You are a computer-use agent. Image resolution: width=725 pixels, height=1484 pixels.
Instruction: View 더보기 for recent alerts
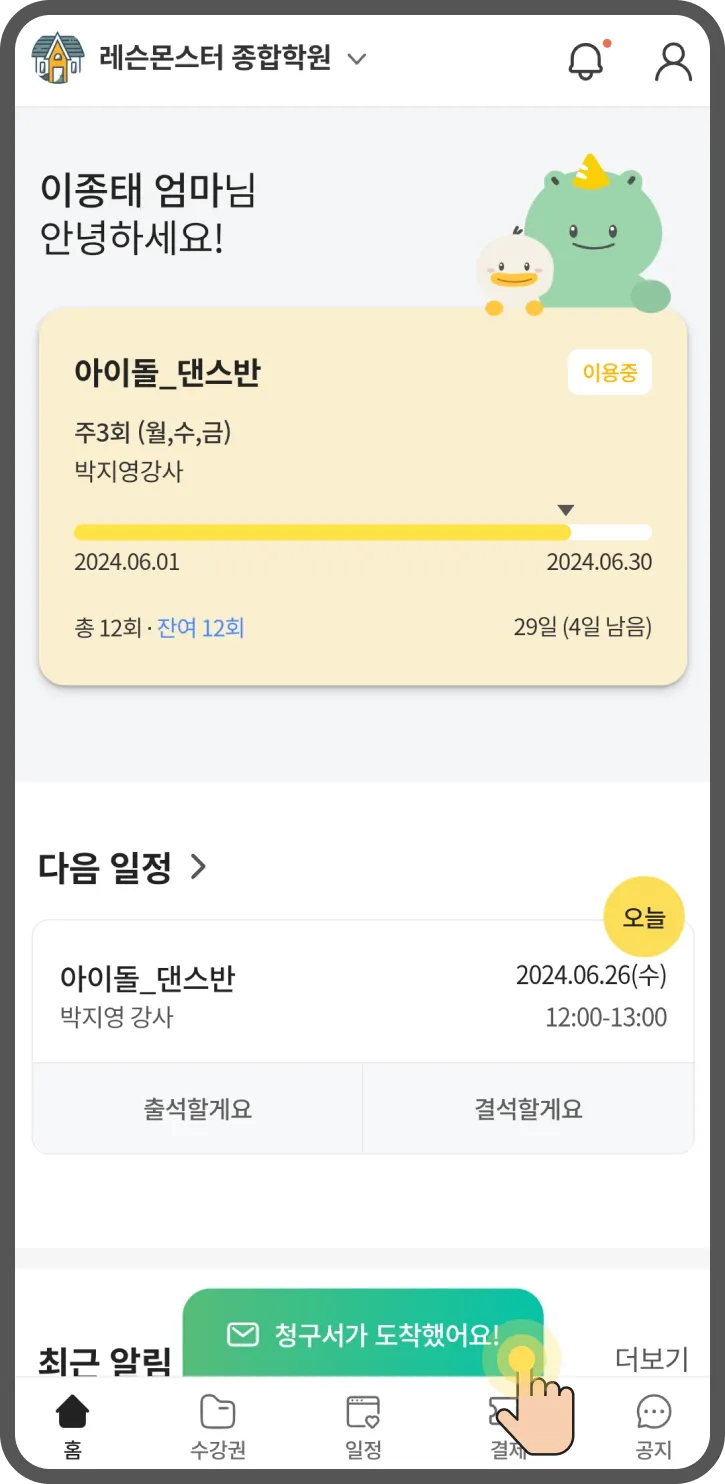pyautogui.click(x=652, y=1359)
